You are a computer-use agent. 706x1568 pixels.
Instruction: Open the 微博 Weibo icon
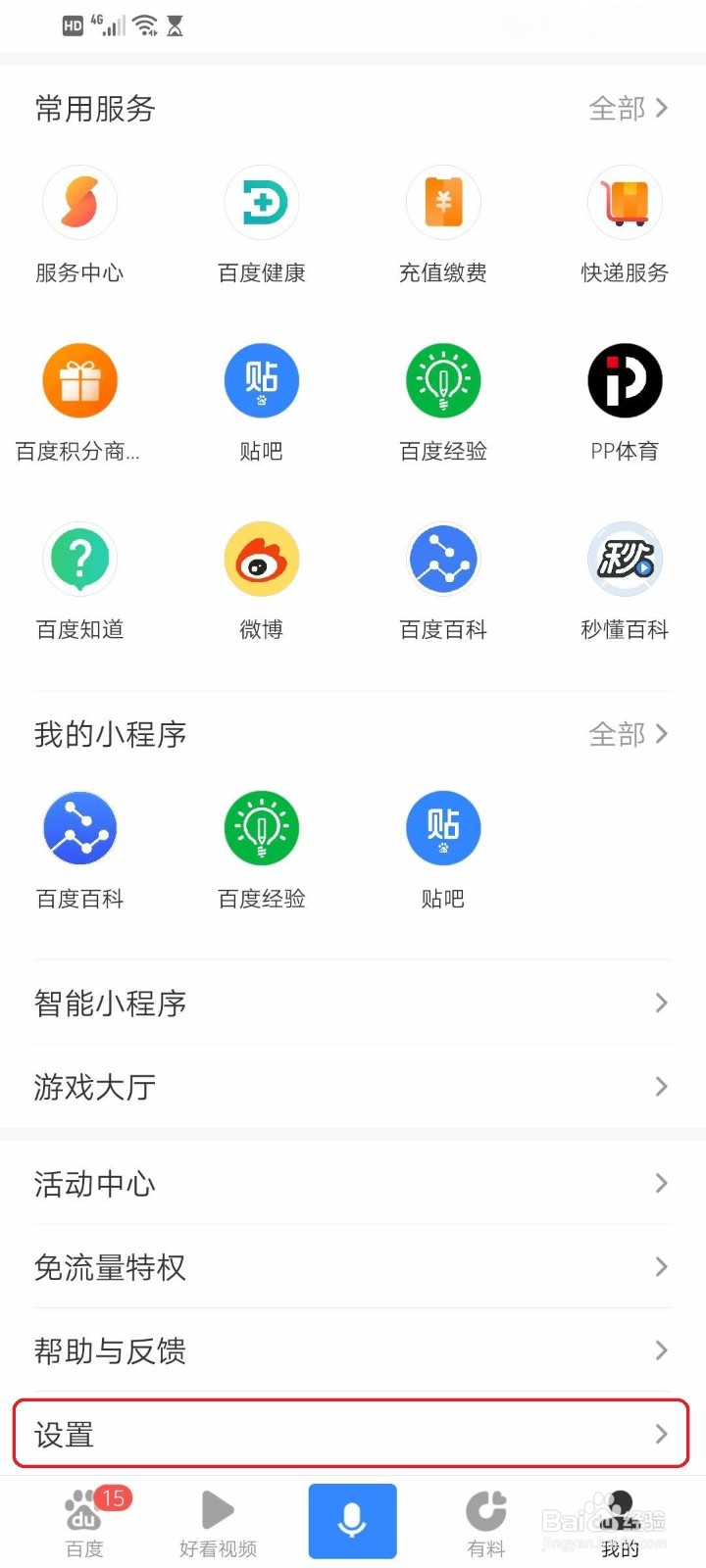261,559
